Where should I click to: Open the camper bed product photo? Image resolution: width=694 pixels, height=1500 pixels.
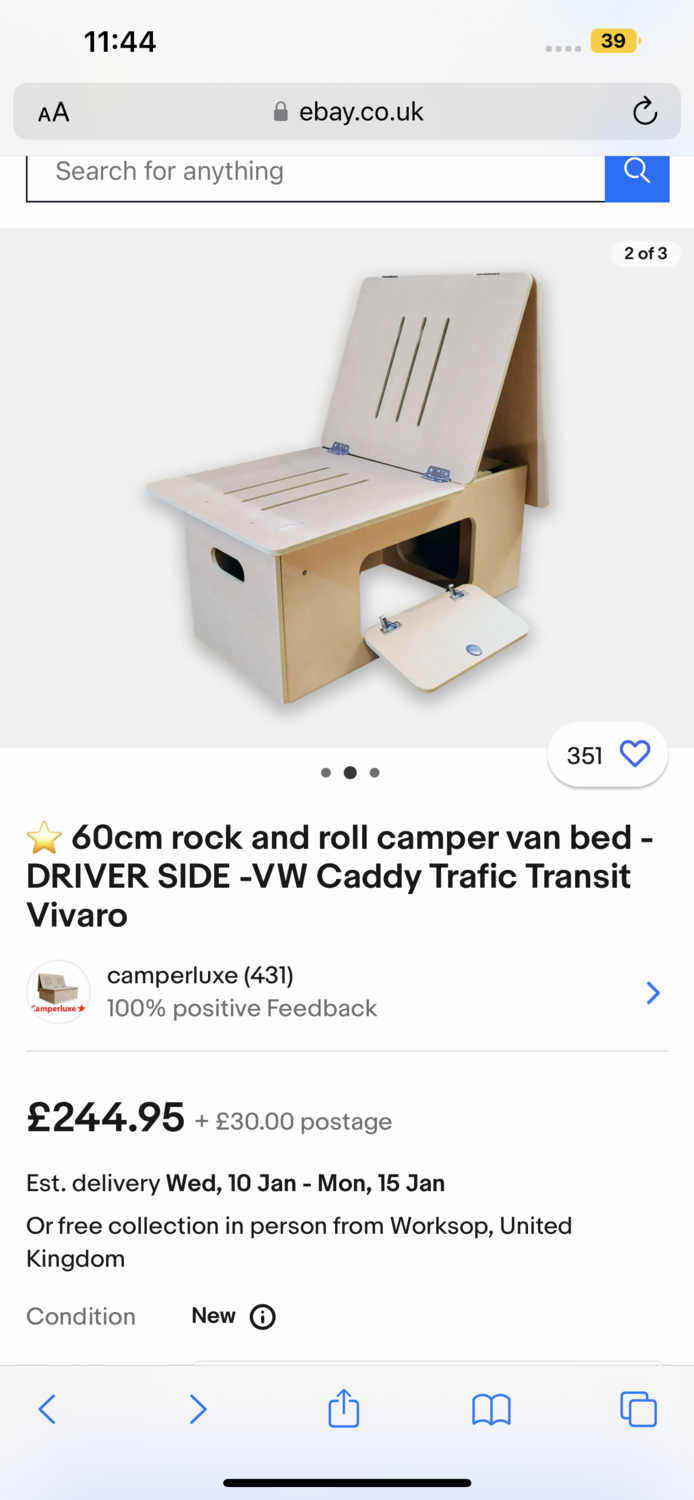point(347,487)
